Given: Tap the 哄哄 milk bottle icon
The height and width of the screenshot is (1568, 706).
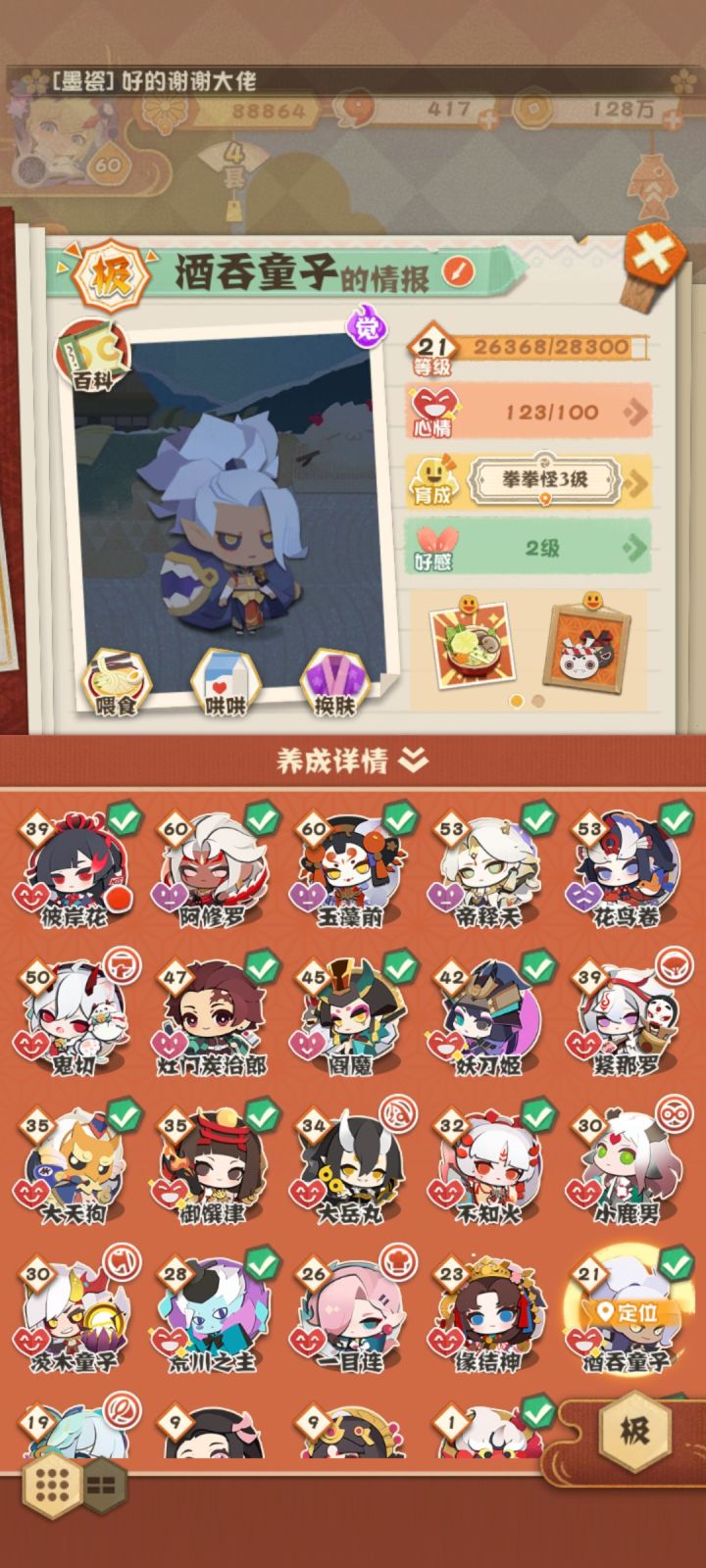Looking at the screenshot, I should (x=225, y=676).
